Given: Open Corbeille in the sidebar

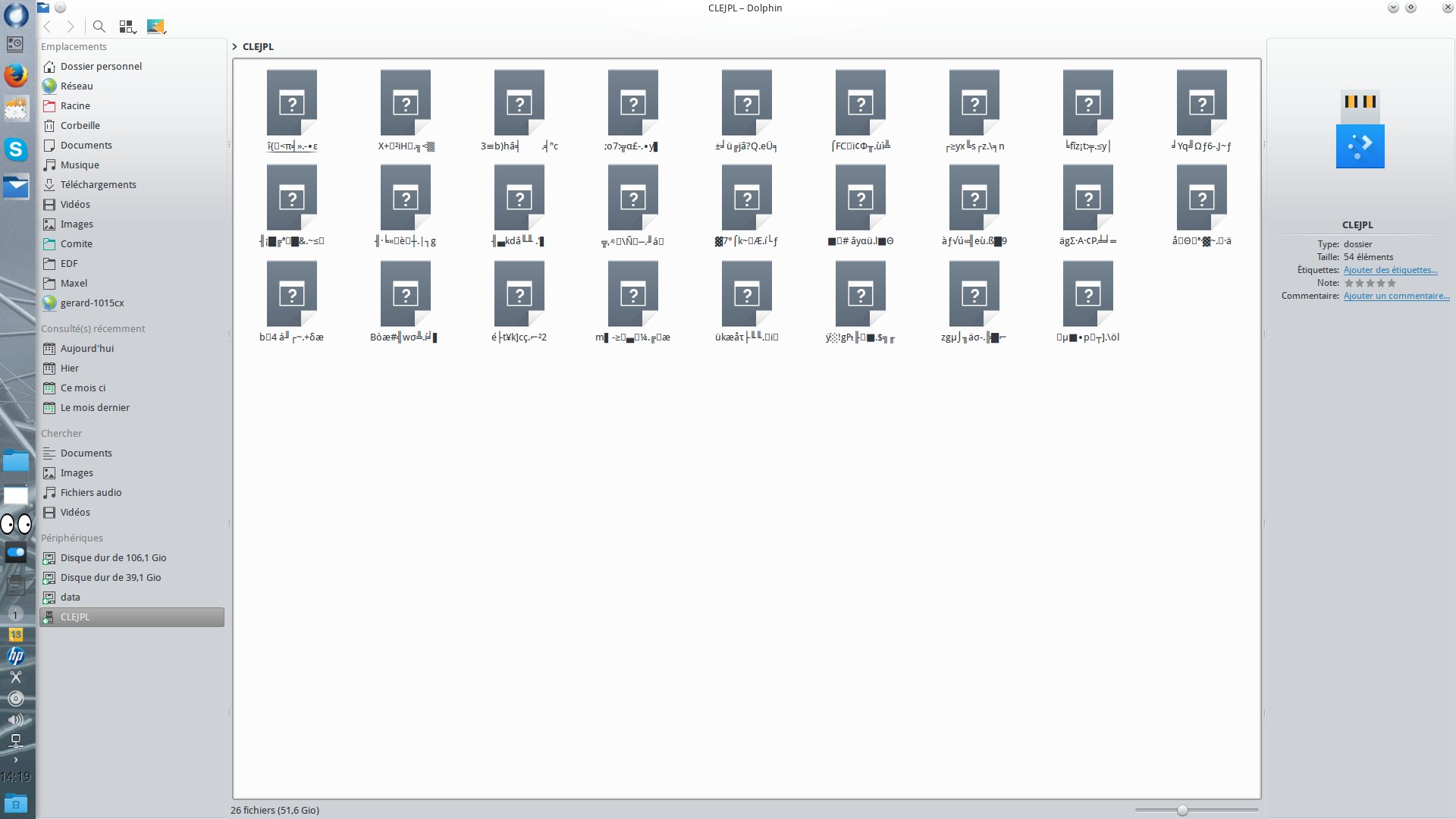Looking at the screenshot, I should [80, 125].
